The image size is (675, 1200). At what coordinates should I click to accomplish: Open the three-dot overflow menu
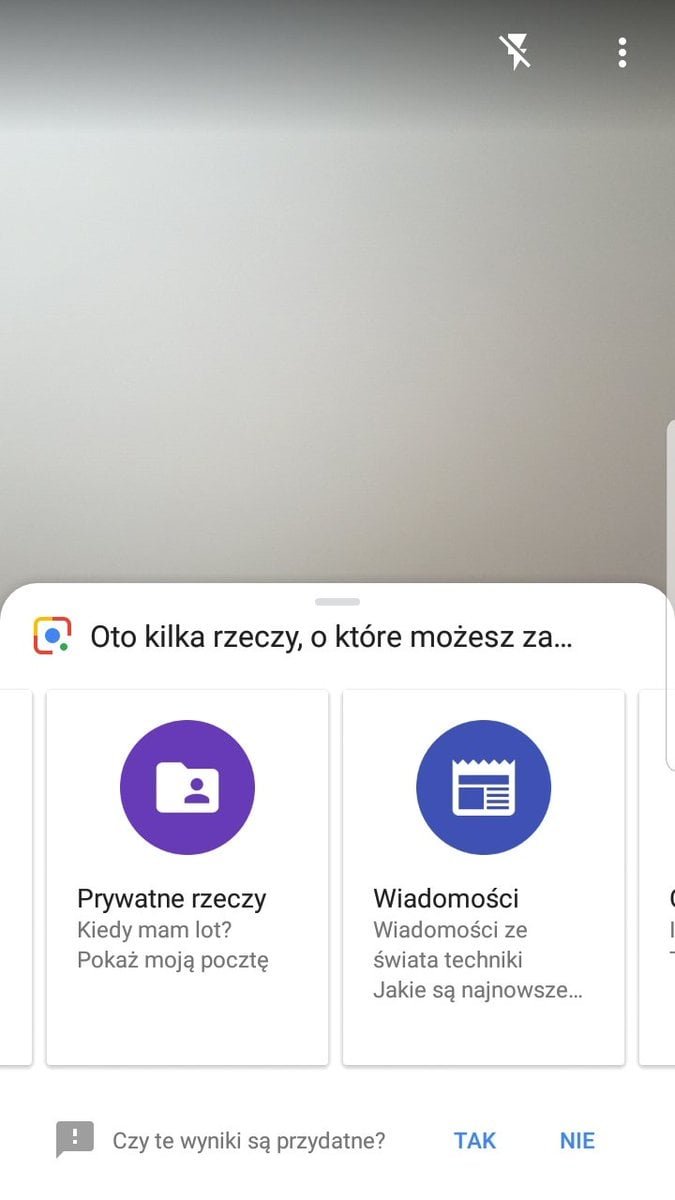click(x=622, y=52)
